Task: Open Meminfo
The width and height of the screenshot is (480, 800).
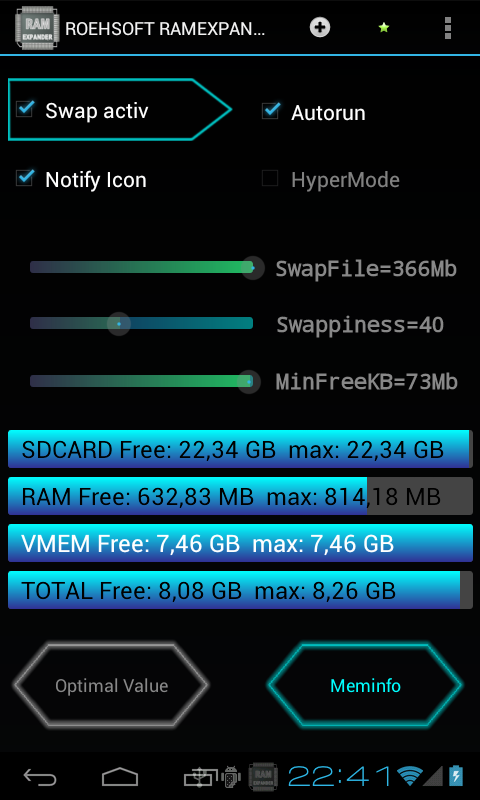Action: coord(365,685)
